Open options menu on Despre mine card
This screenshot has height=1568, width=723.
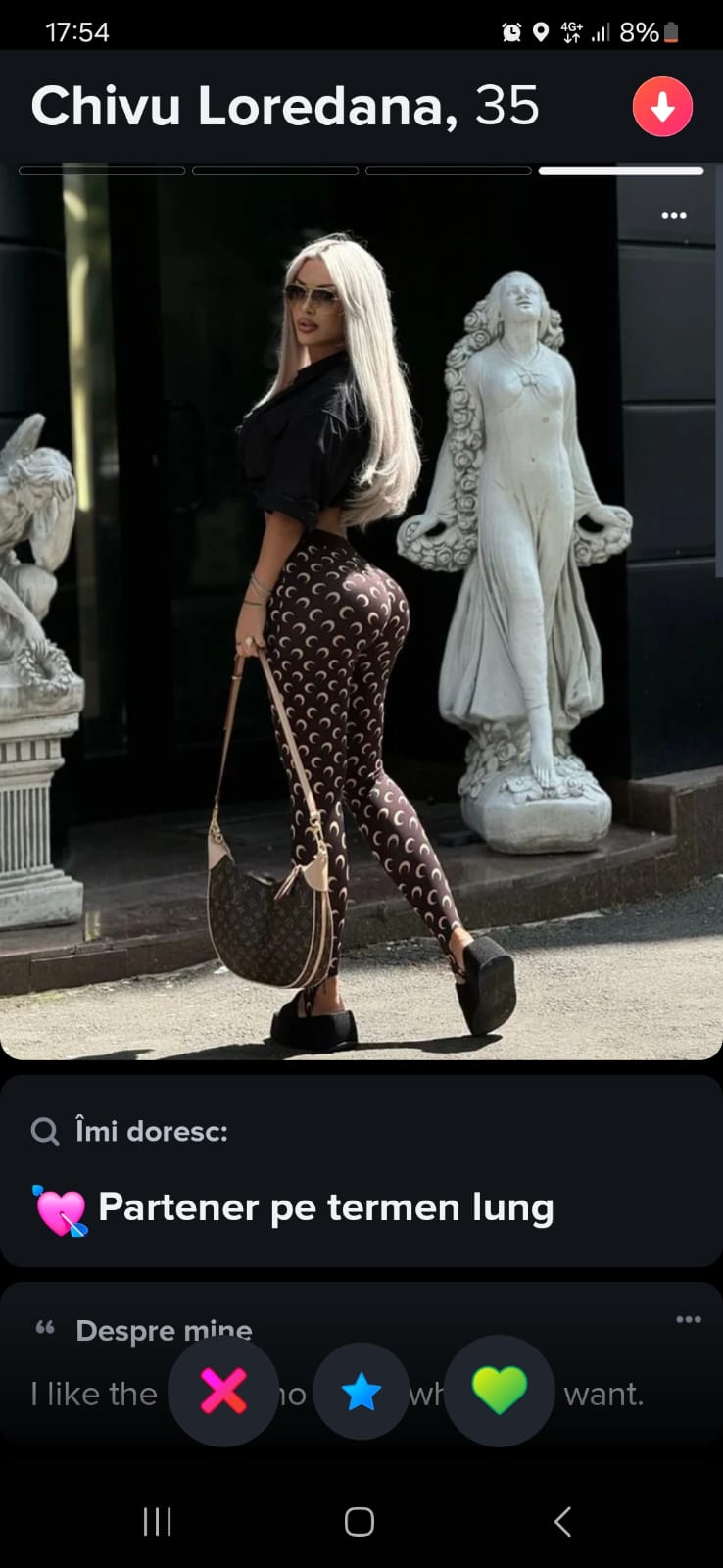pyautogui.click(x=689, y=1319)
